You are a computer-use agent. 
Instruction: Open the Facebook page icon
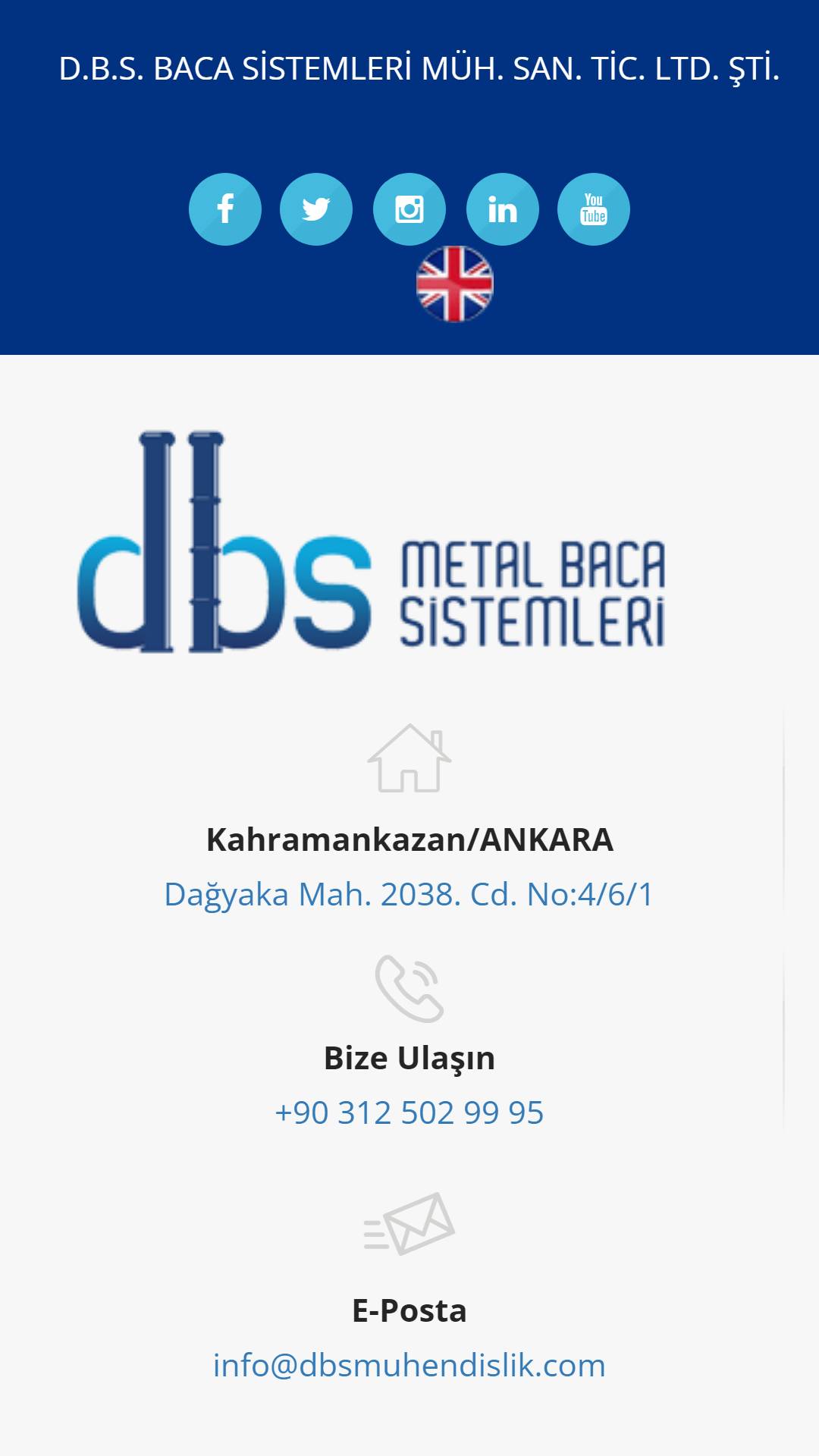(225, 209)
